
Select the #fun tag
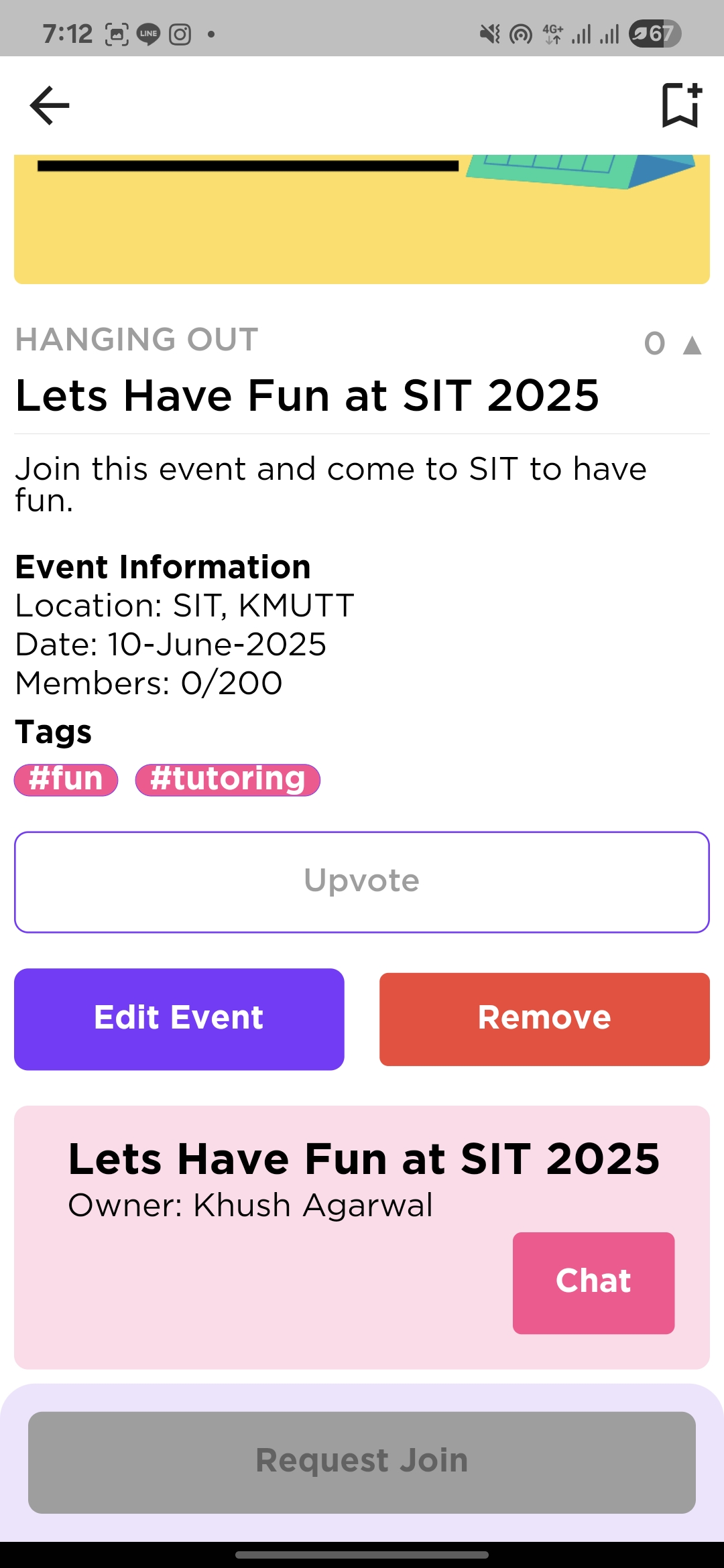click(66, 780)
